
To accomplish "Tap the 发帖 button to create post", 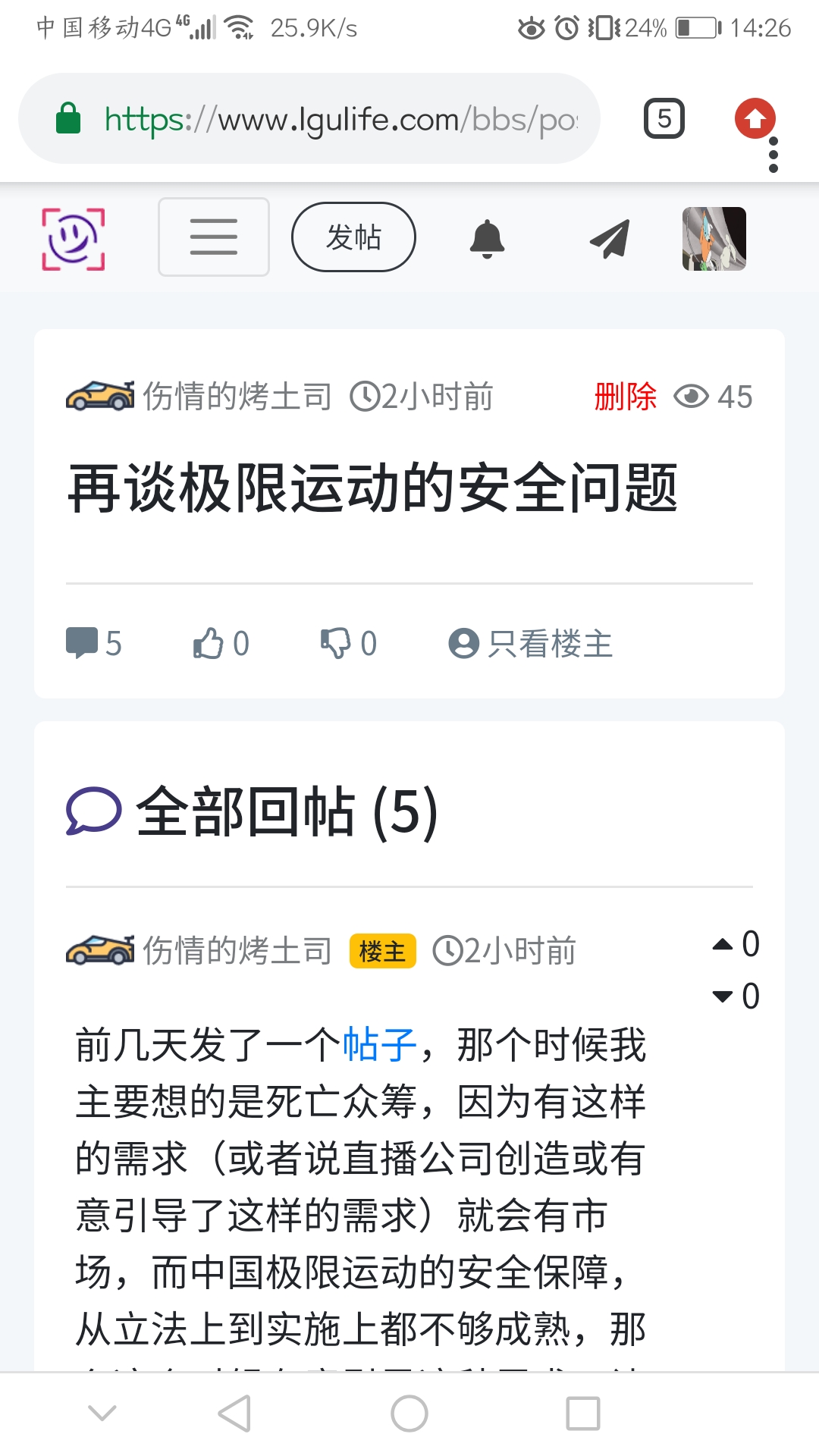I will click(353, 237).
